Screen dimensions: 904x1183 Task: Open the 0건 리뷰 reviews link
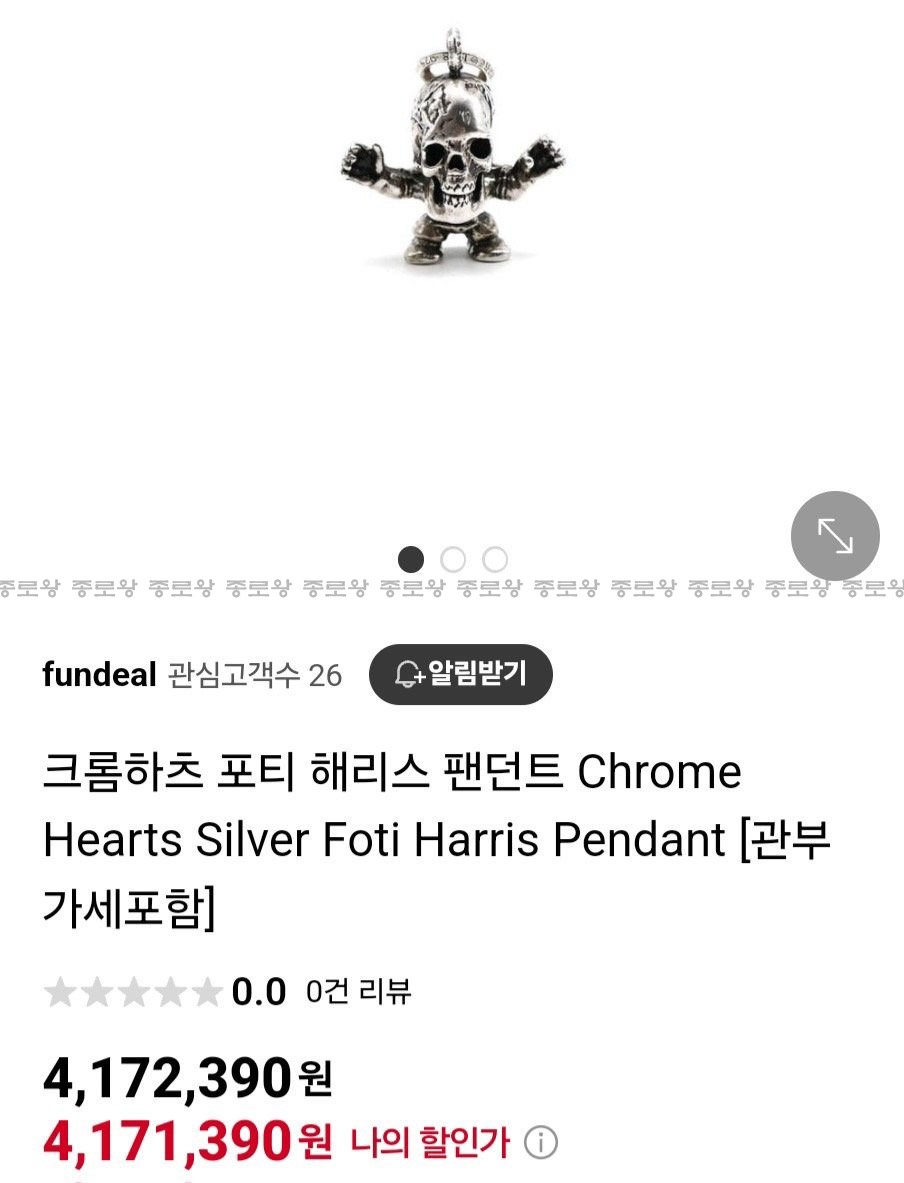click(358, 992)
